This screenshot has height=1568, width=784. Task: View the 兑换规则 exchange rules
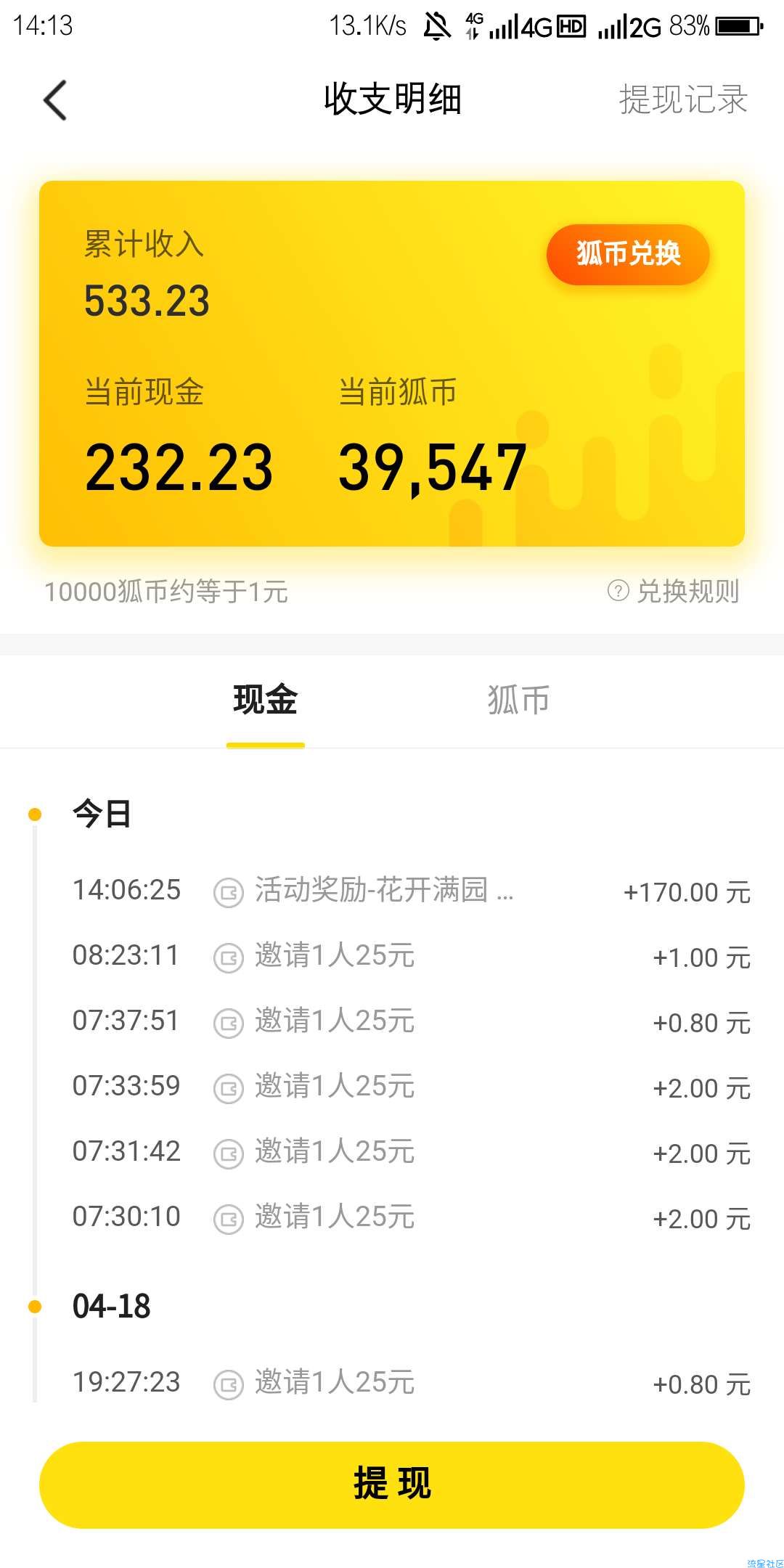pos(674,592)
